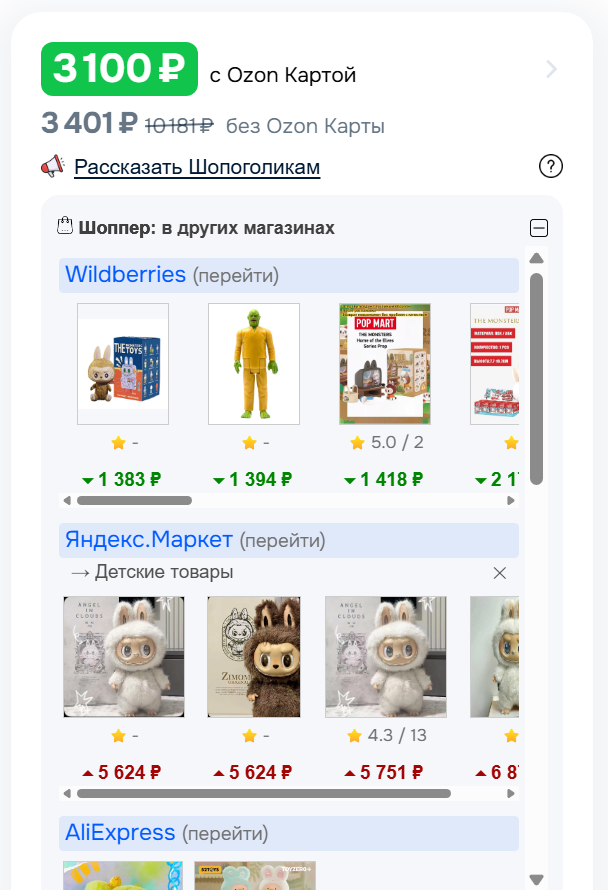Go to the AliExpress store link
608x890 pixels.
(120, 832)
